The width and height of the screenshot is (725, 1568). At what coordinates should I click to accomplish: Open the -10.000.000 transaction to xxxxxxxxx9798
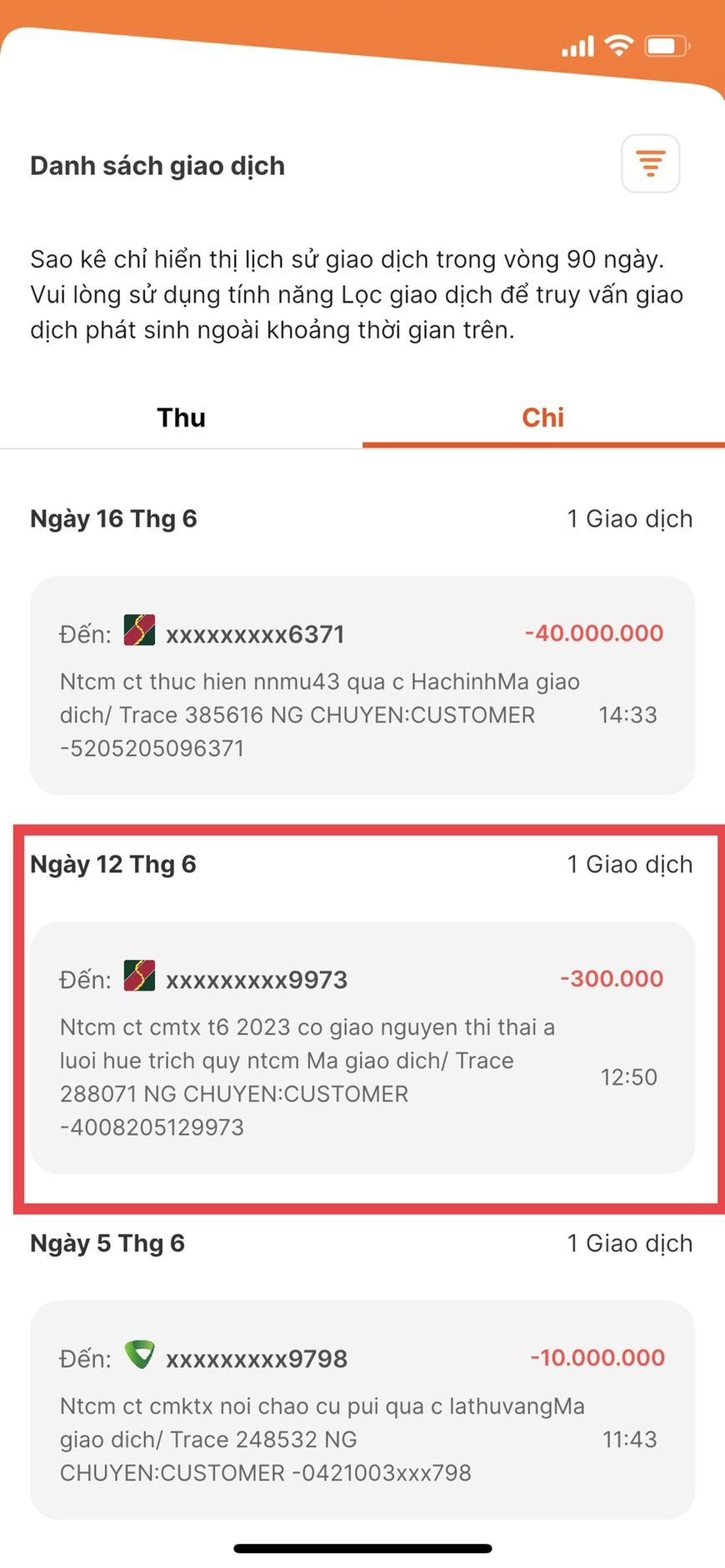362,1409
